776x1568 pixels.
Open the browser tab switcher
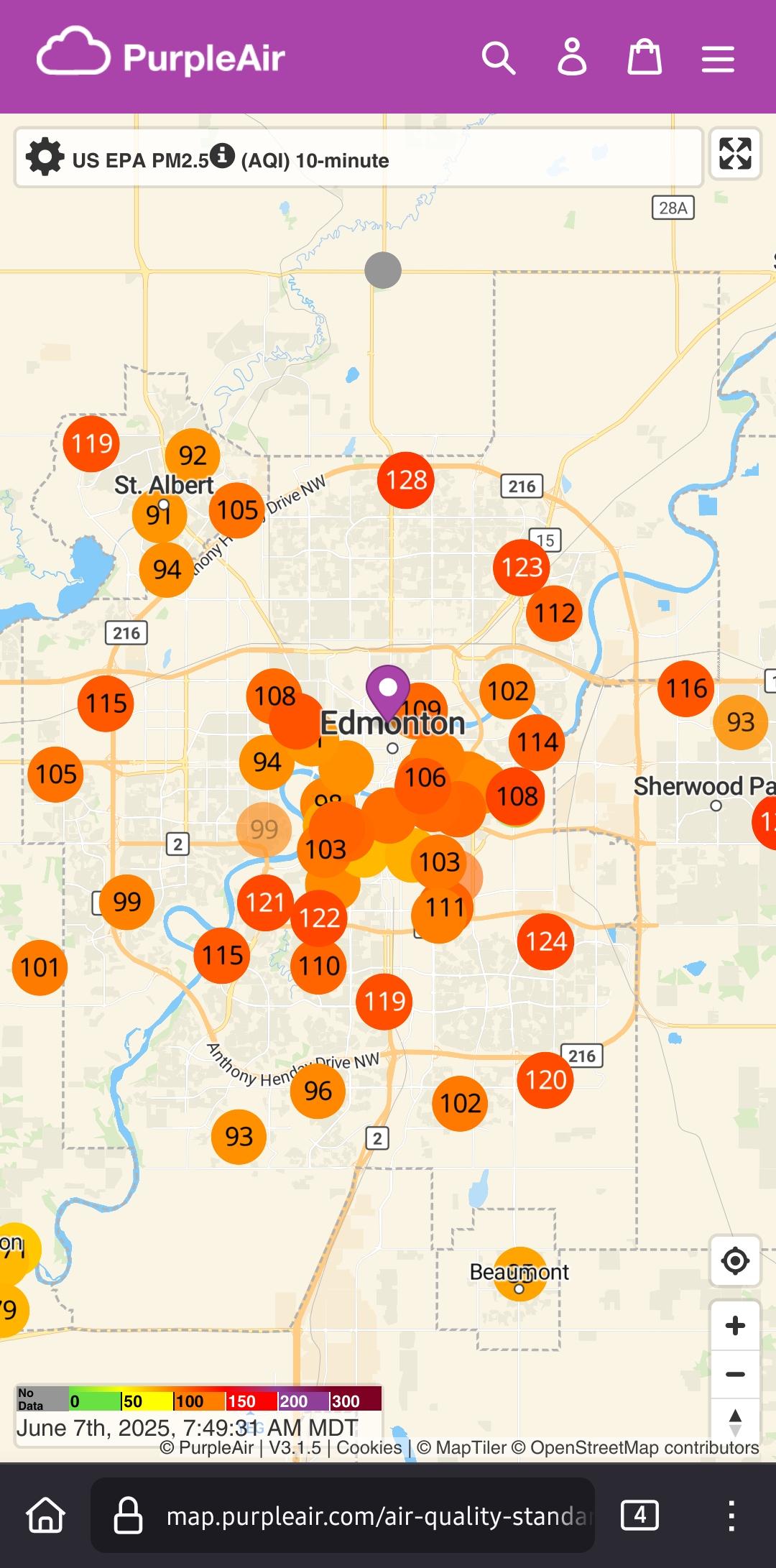(639, 1515)
